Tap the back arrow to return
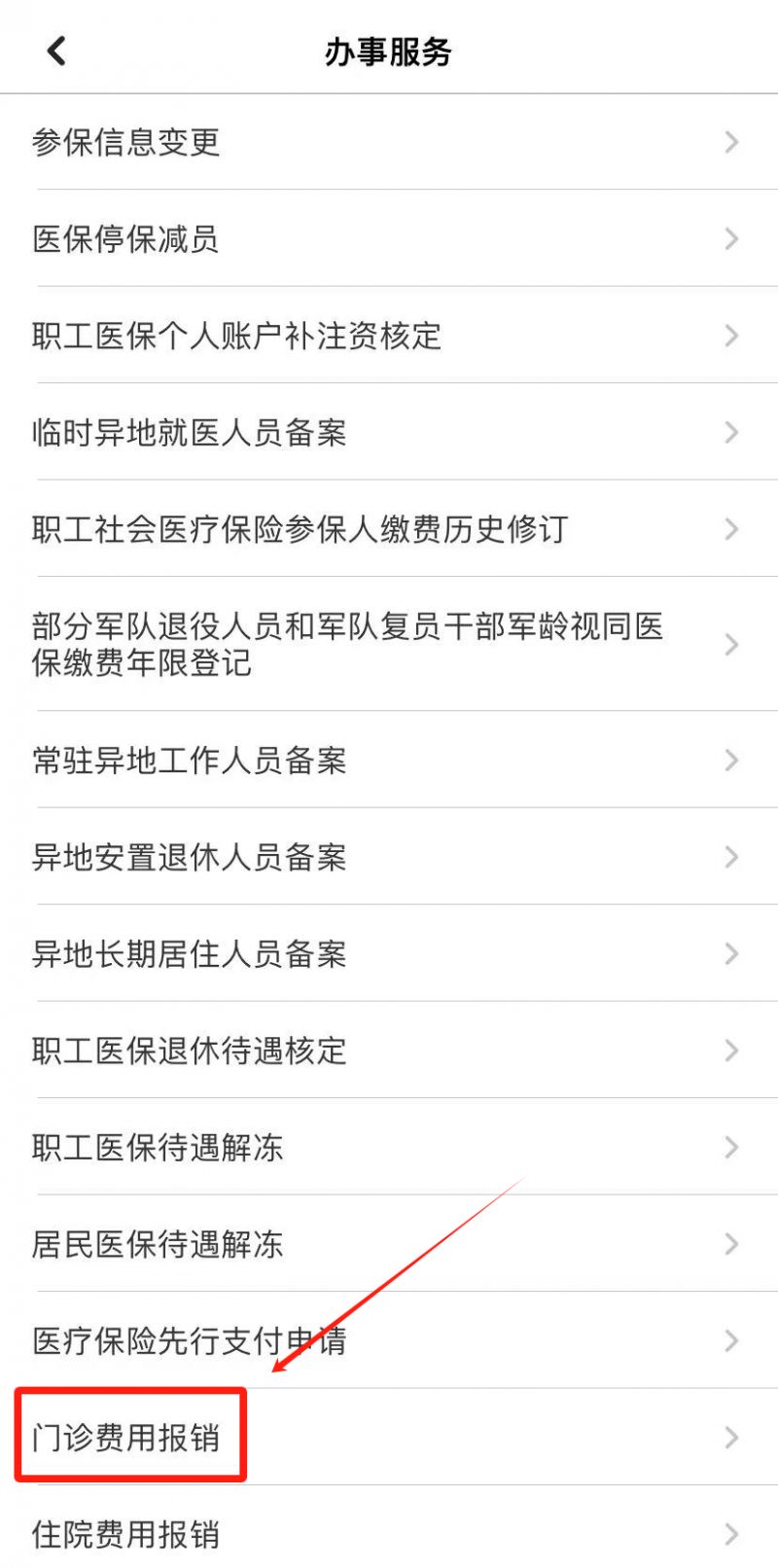The width and height of the screenshot is (778, 1568). pos(55,51)
